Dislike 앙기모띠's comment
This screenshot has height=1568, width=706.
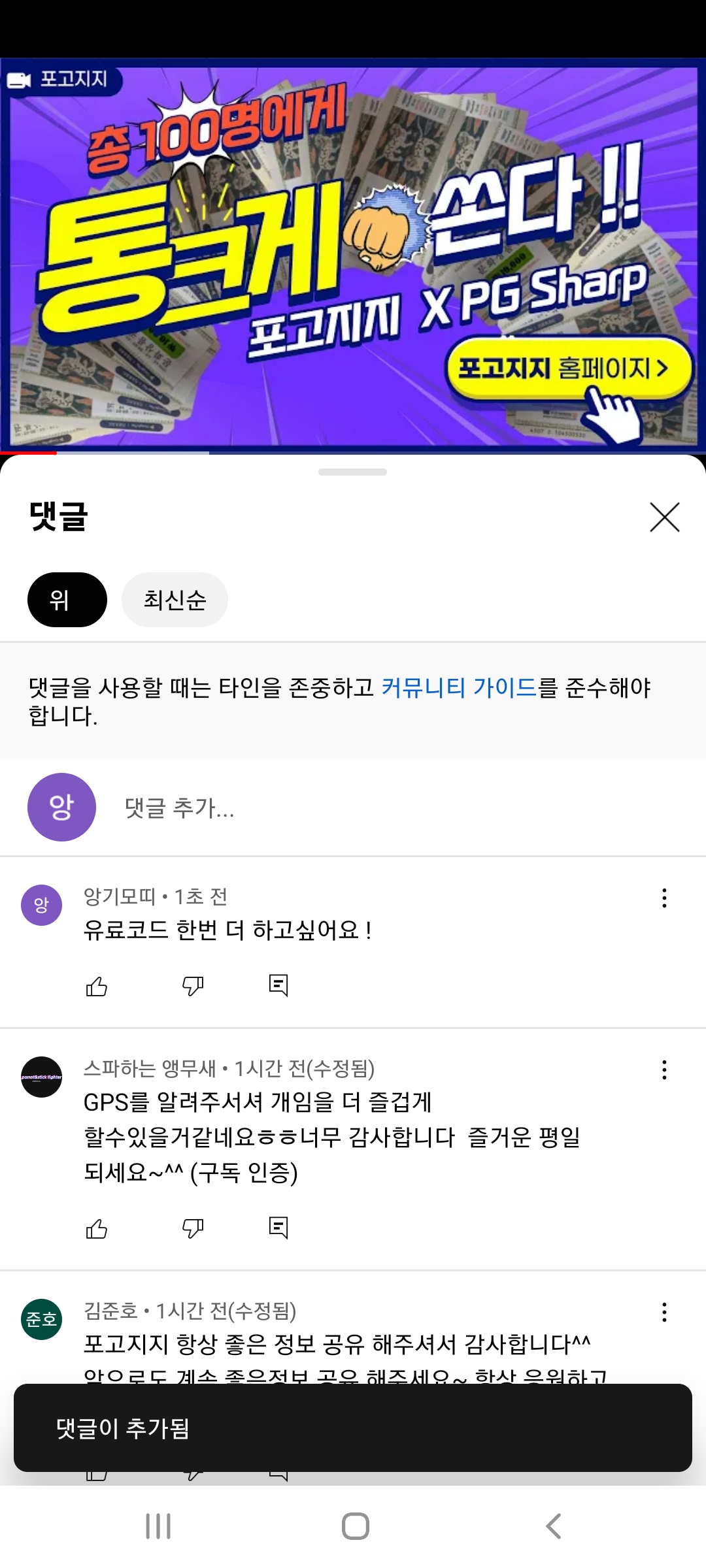(193, 986)
